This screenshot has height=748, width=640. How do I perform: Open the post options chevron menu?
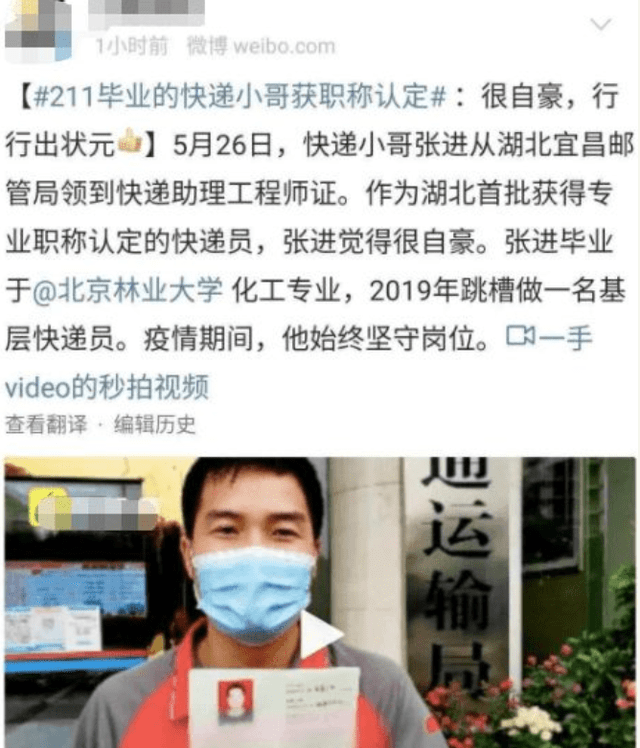point(601,24)
